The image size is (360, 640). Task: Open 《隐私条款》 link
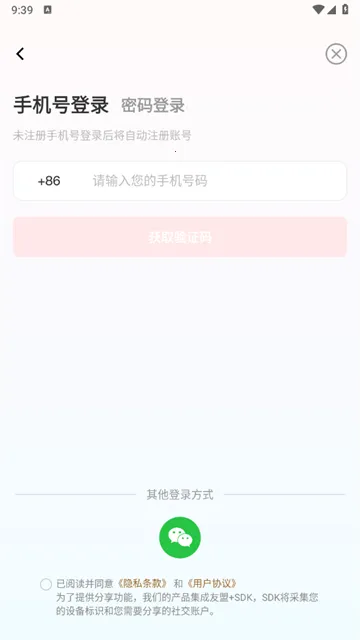[142, 583]
